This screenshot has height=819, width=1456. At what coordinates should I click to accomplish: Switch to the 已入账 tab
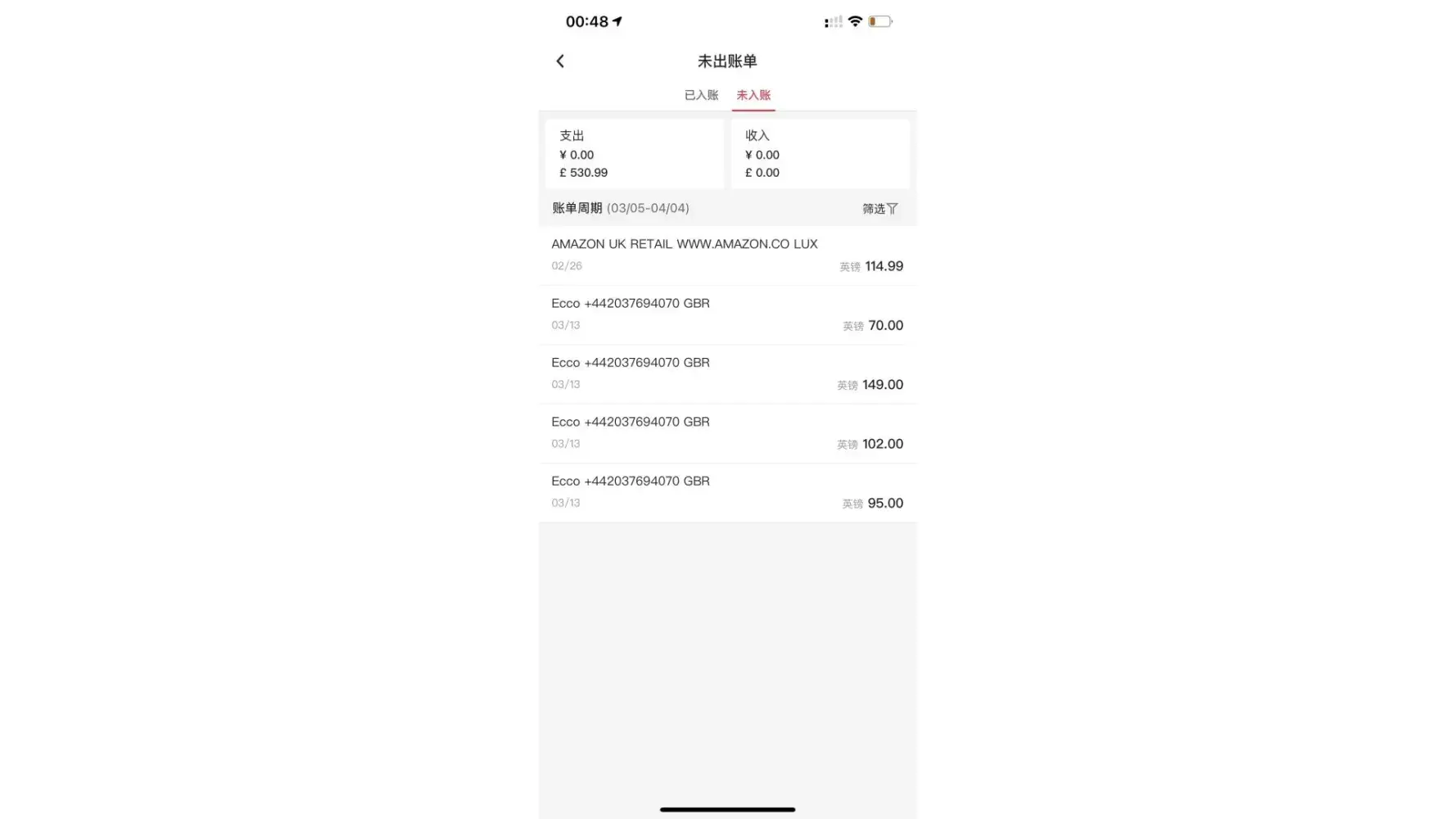point(701,95)
